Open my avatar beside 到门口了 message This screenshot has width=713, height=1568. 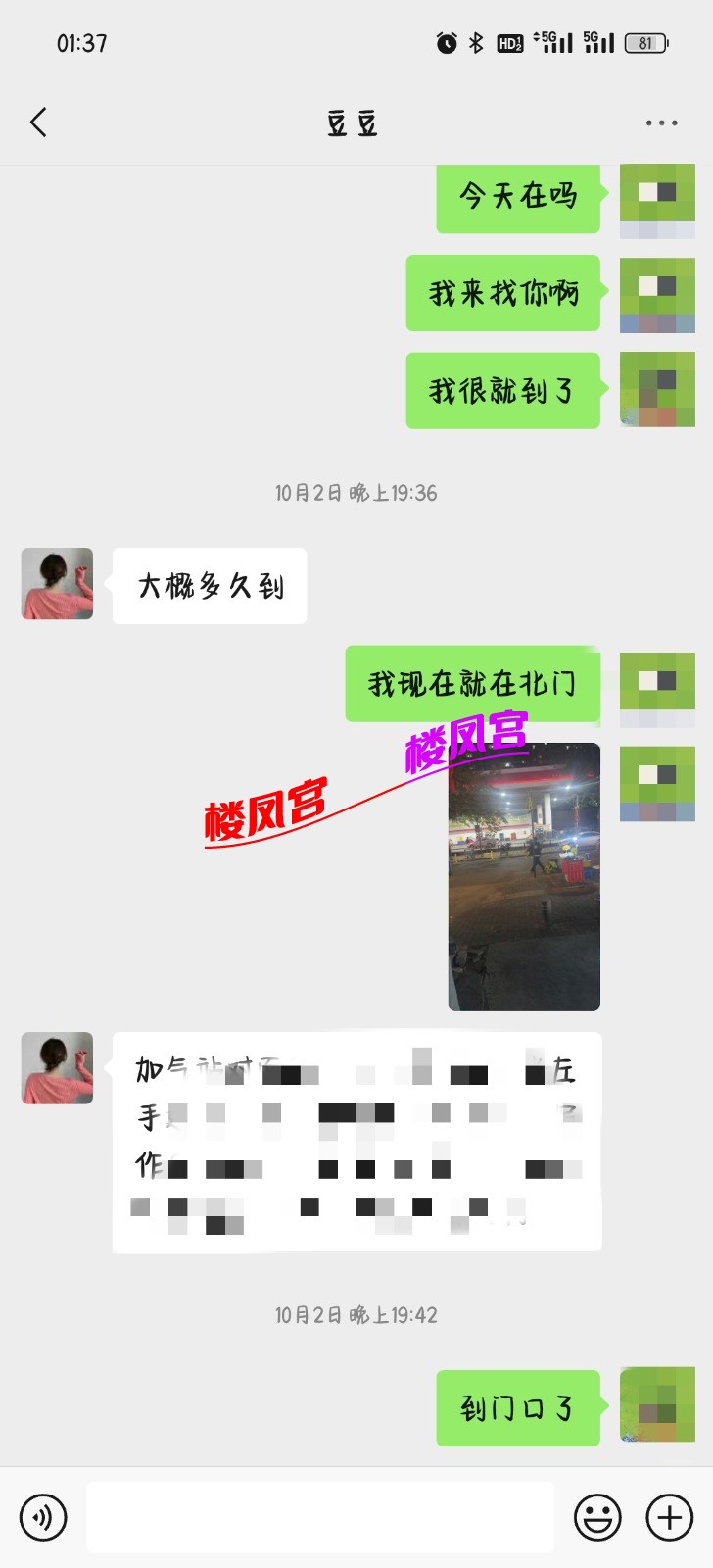(657, 1406)
